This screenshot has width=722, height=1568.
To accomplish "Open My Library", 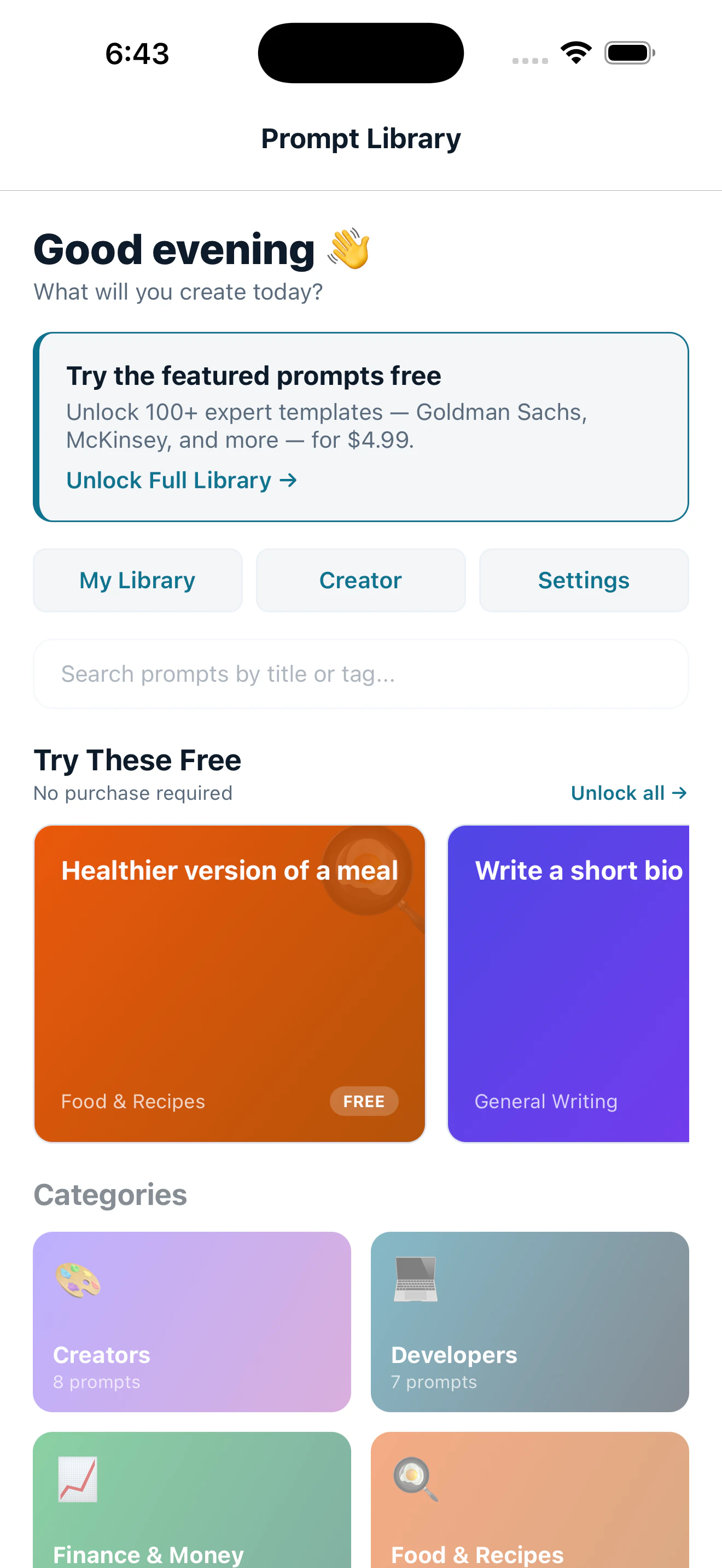I will (138, 580).
